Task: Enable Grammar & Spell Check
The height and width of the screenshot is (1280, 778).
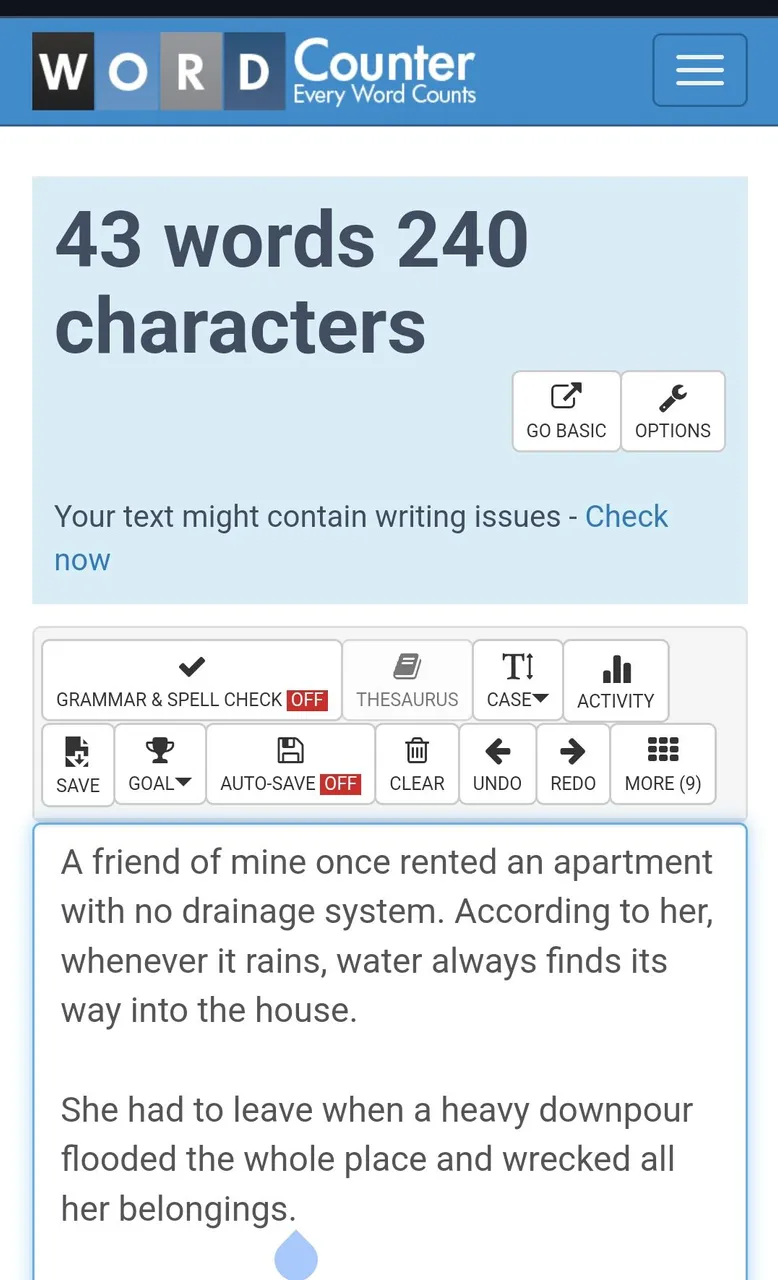Action: point(192,680)
